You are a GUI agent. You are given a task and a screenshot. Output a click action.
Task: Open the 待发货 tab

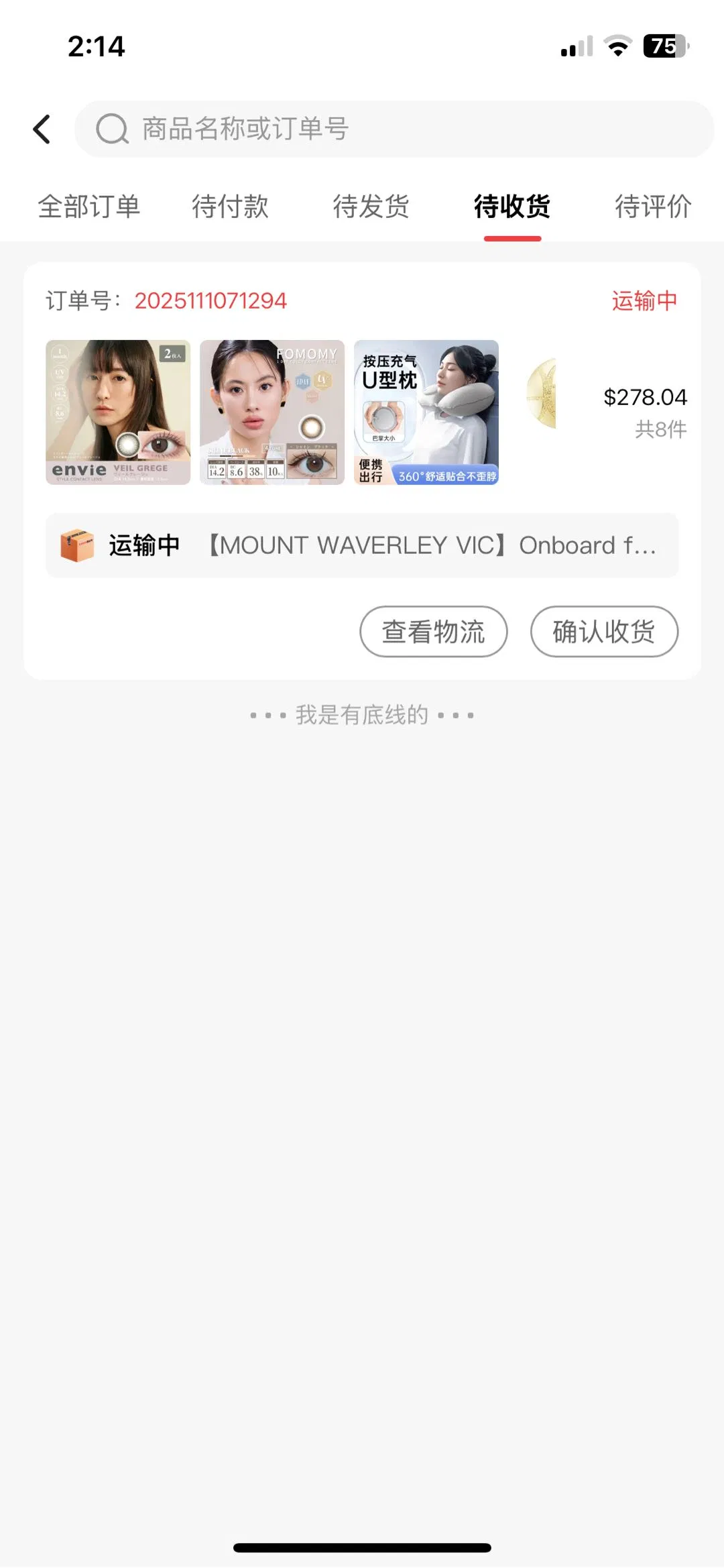[371, 206]
